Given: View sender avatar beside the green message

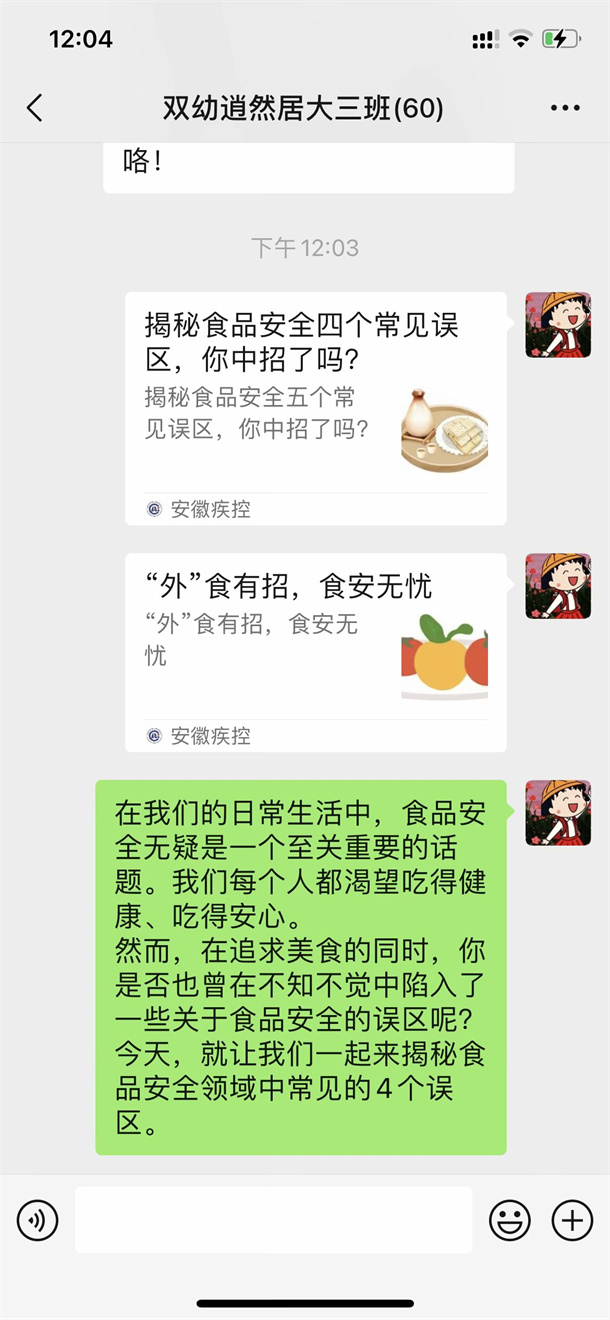Looking at the screenshot, I should click(558, 813).
